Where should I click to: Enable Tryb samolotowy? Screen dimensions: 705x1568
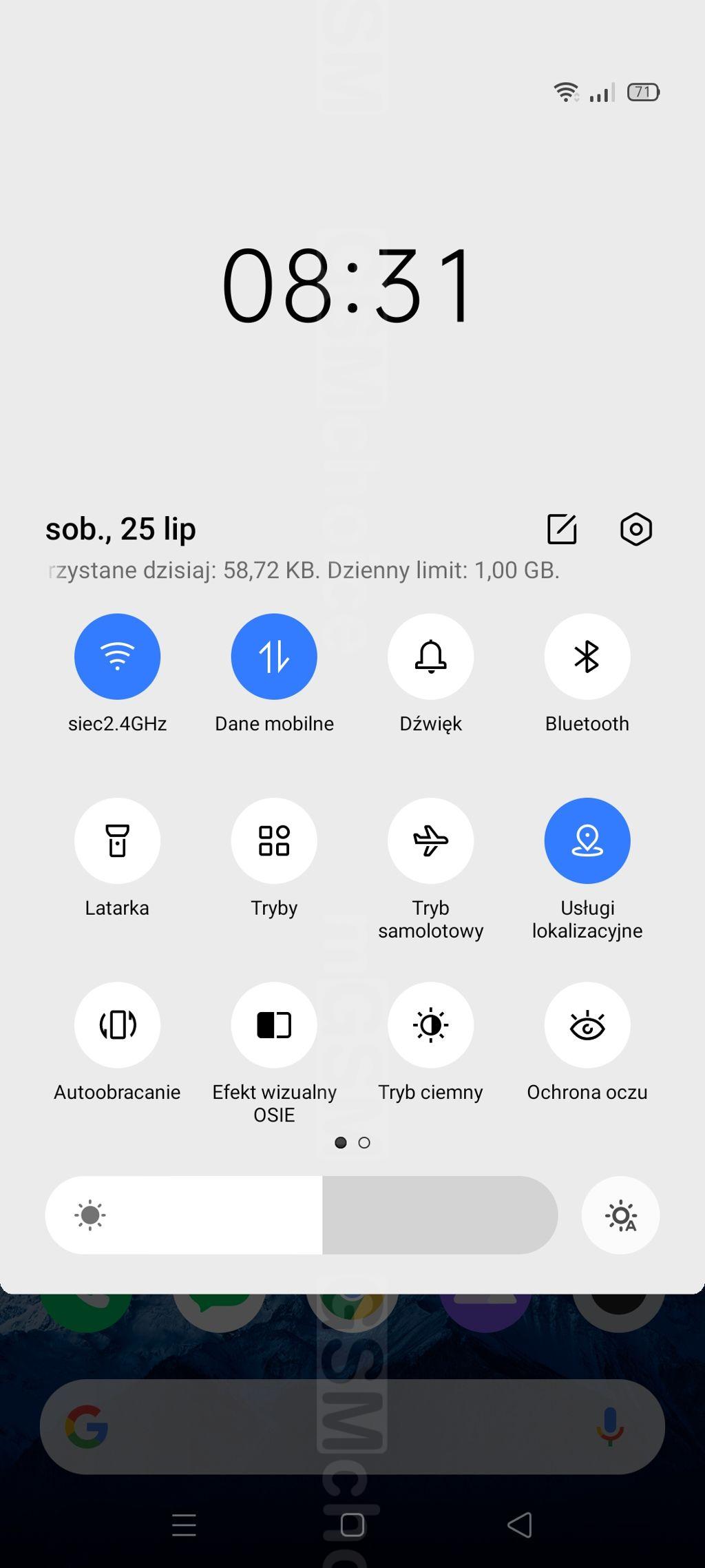[x=431, y=840]
